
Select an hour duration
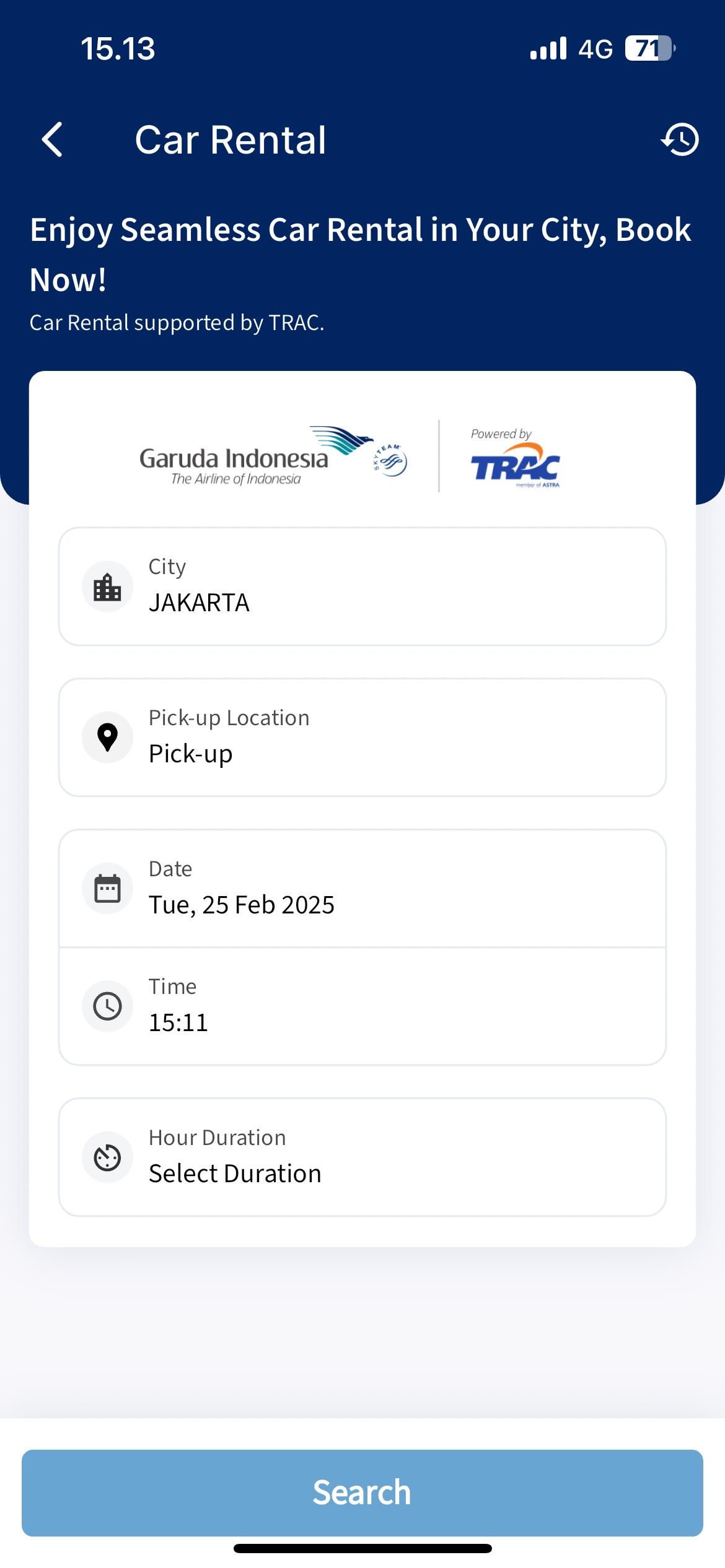(362, 1157)
